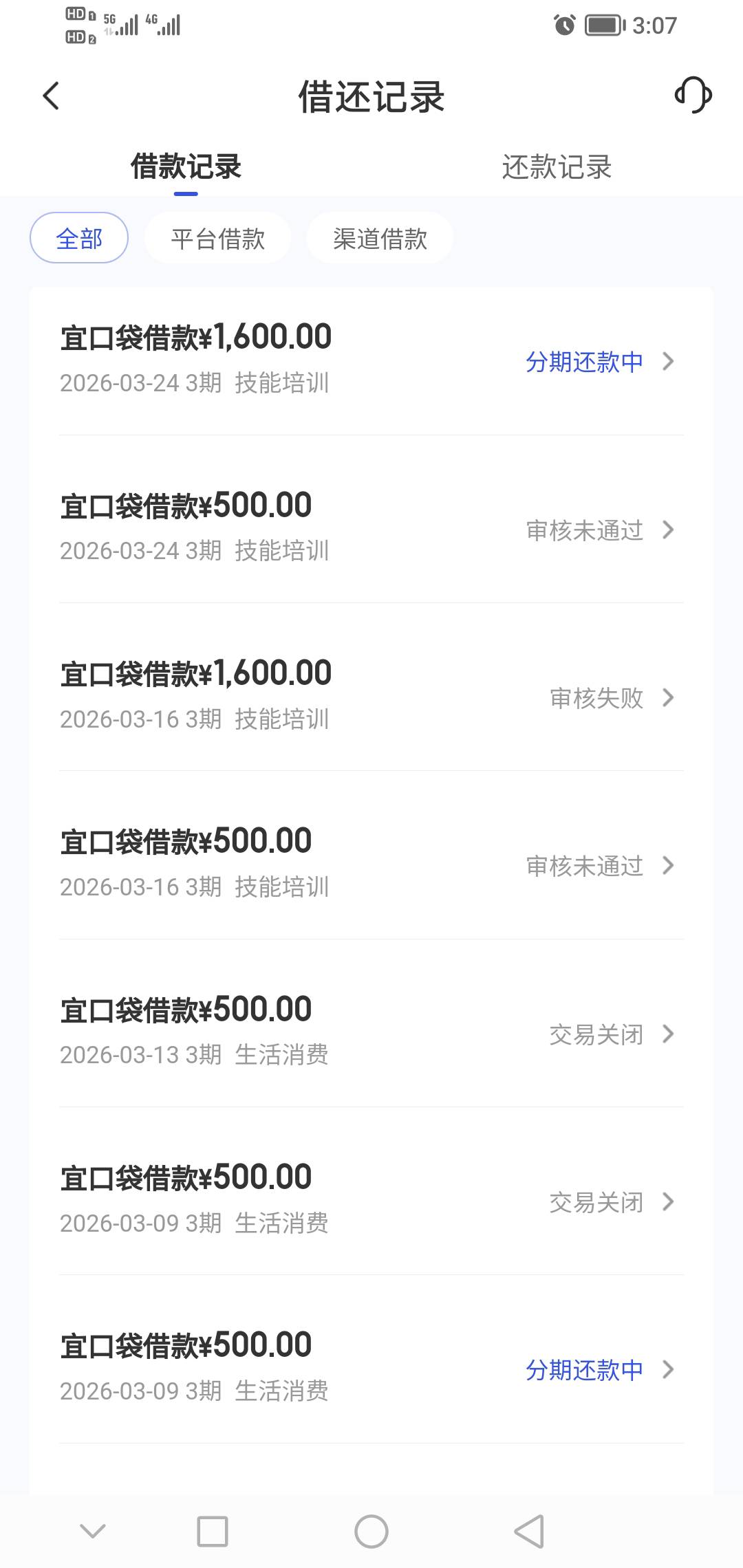Screen dimensions: 743x1568
Task: Select the 全部 filter chip
Action: point(79,238)
